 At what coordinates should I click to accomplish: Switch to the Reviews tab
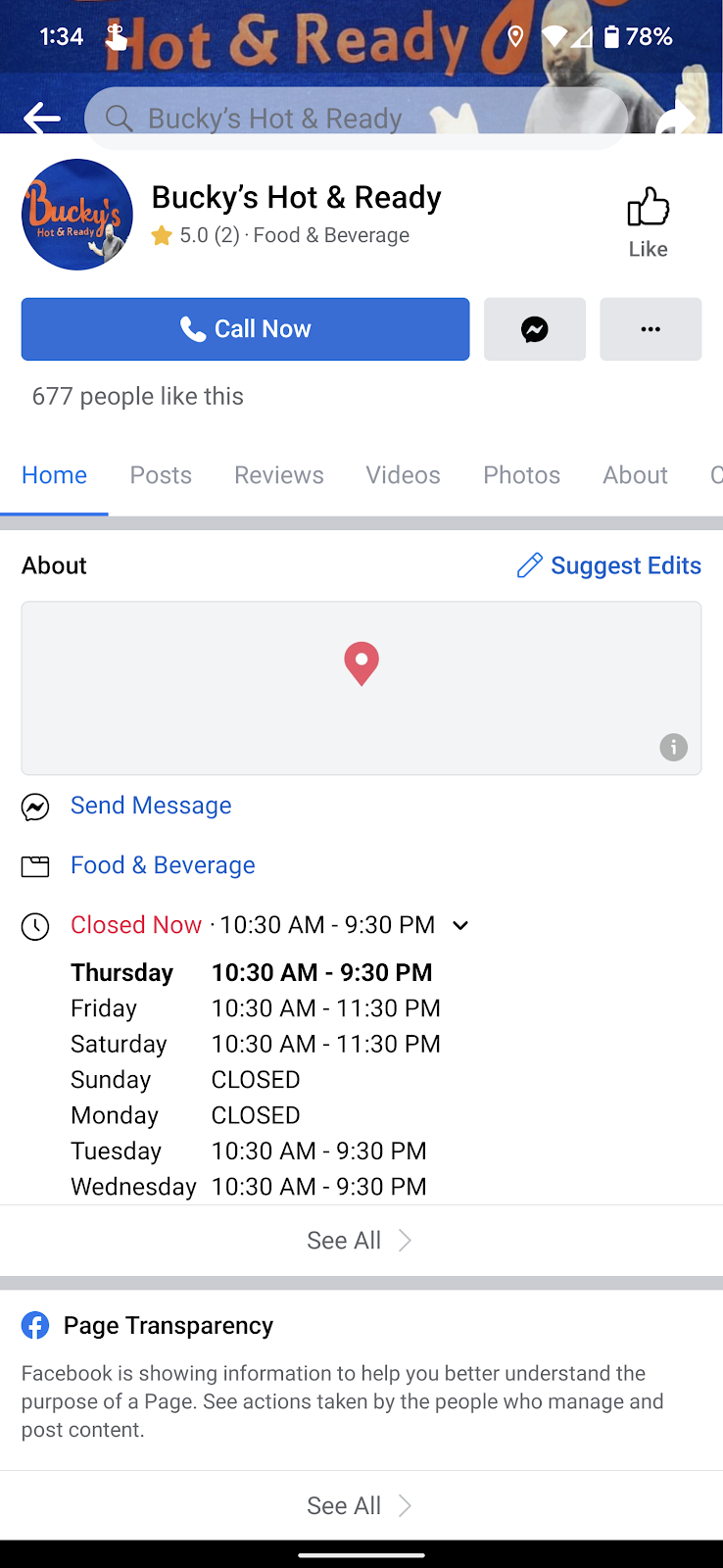pos(278,475)
